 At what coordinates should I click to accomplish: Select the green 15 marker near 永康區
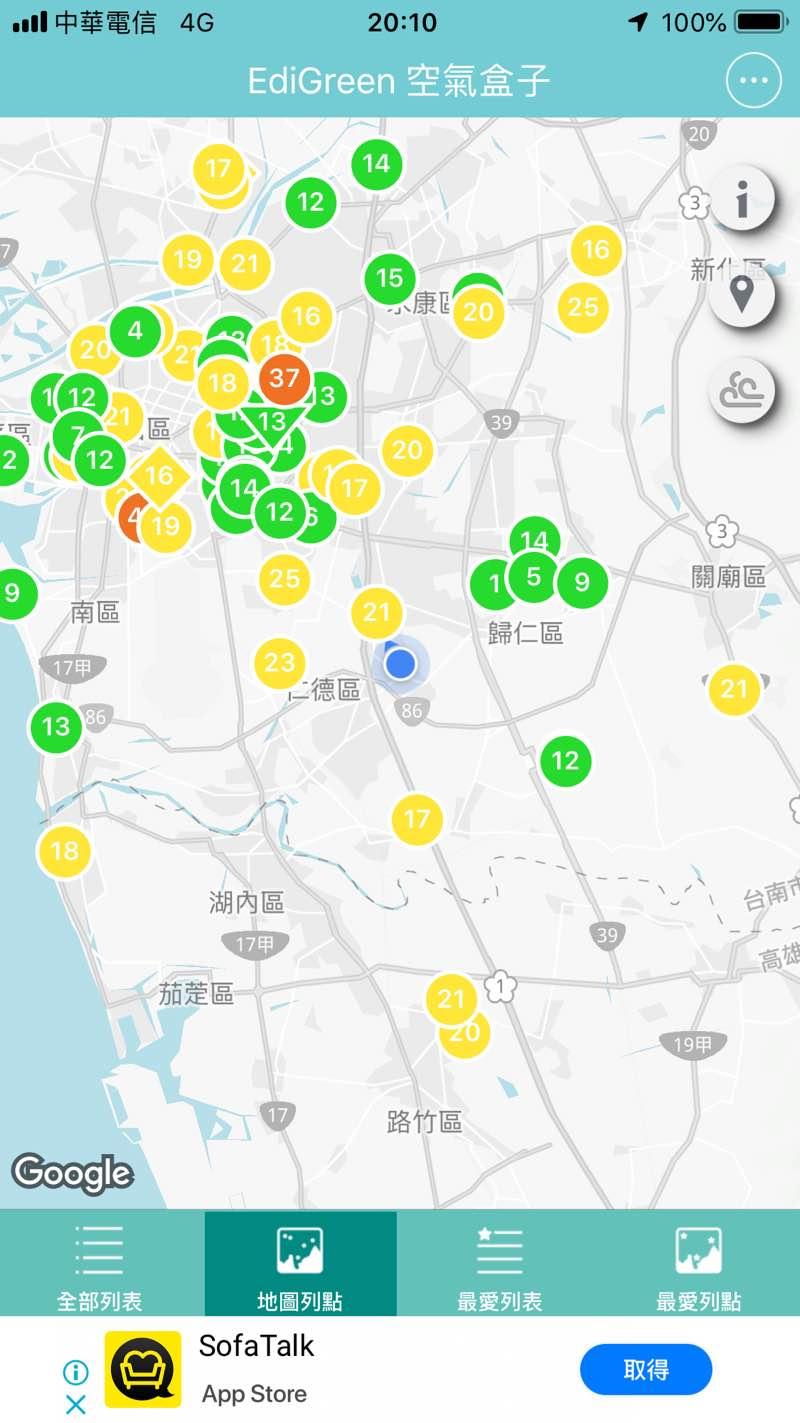pyautogui.click(x=389, y=278)
